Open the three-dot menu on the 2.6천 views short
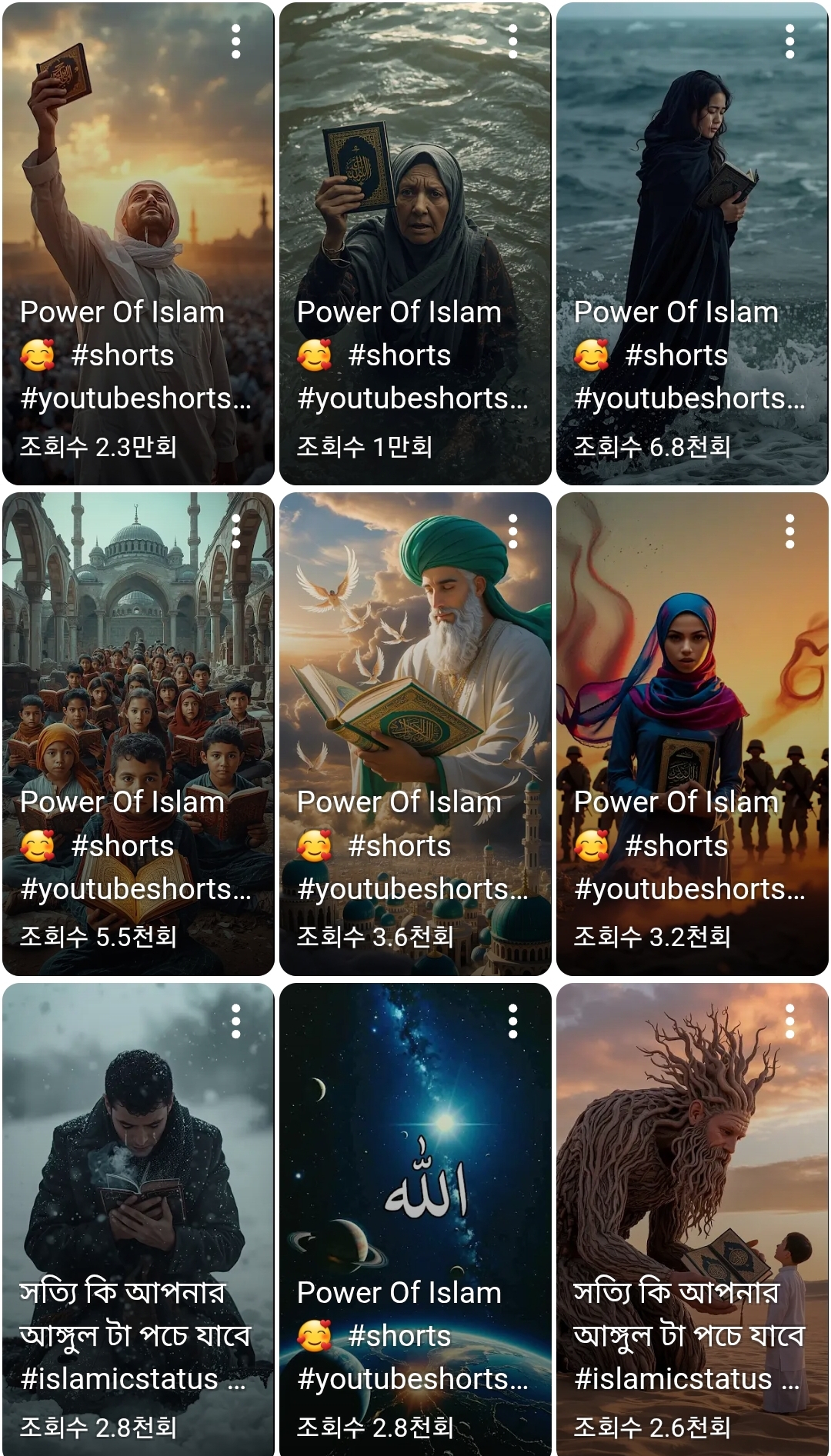 (789, 1021)
